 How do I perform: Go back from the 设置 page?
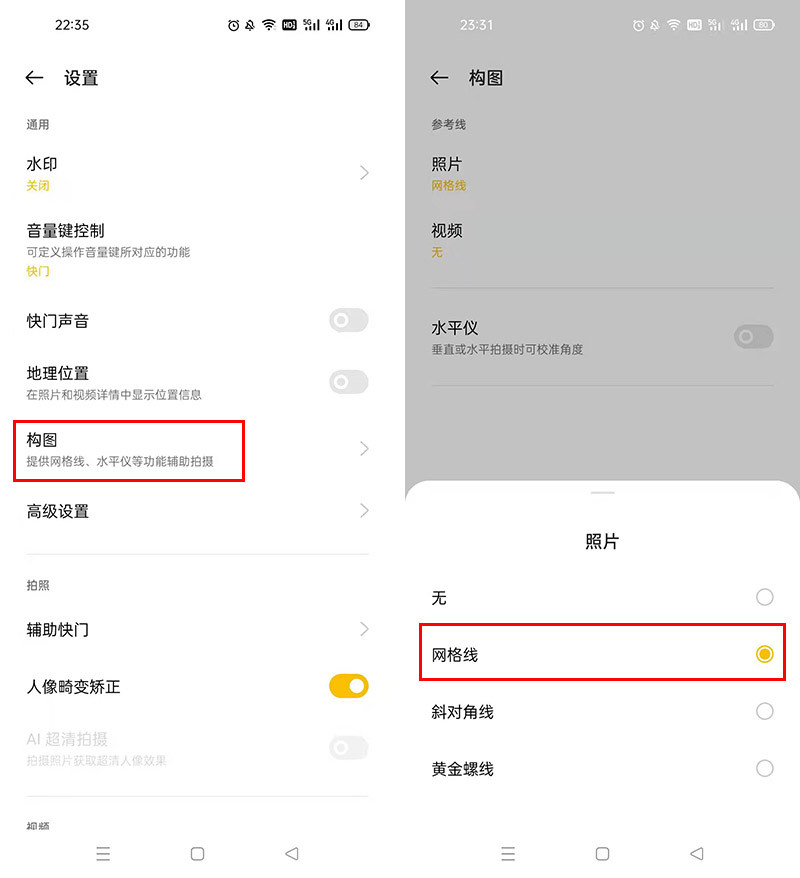pos(34,78)
